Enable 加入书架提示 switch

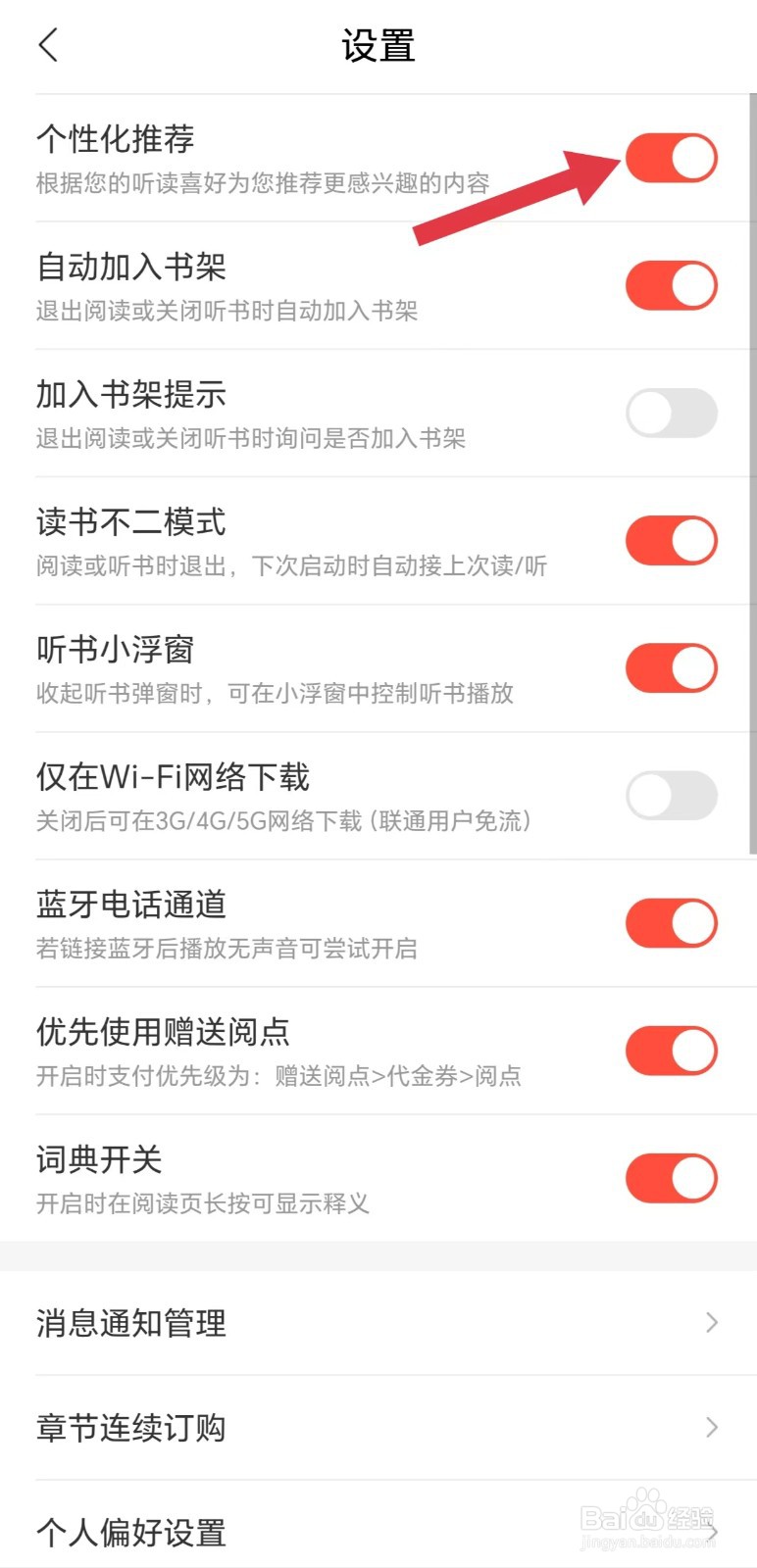click(671, 414)
